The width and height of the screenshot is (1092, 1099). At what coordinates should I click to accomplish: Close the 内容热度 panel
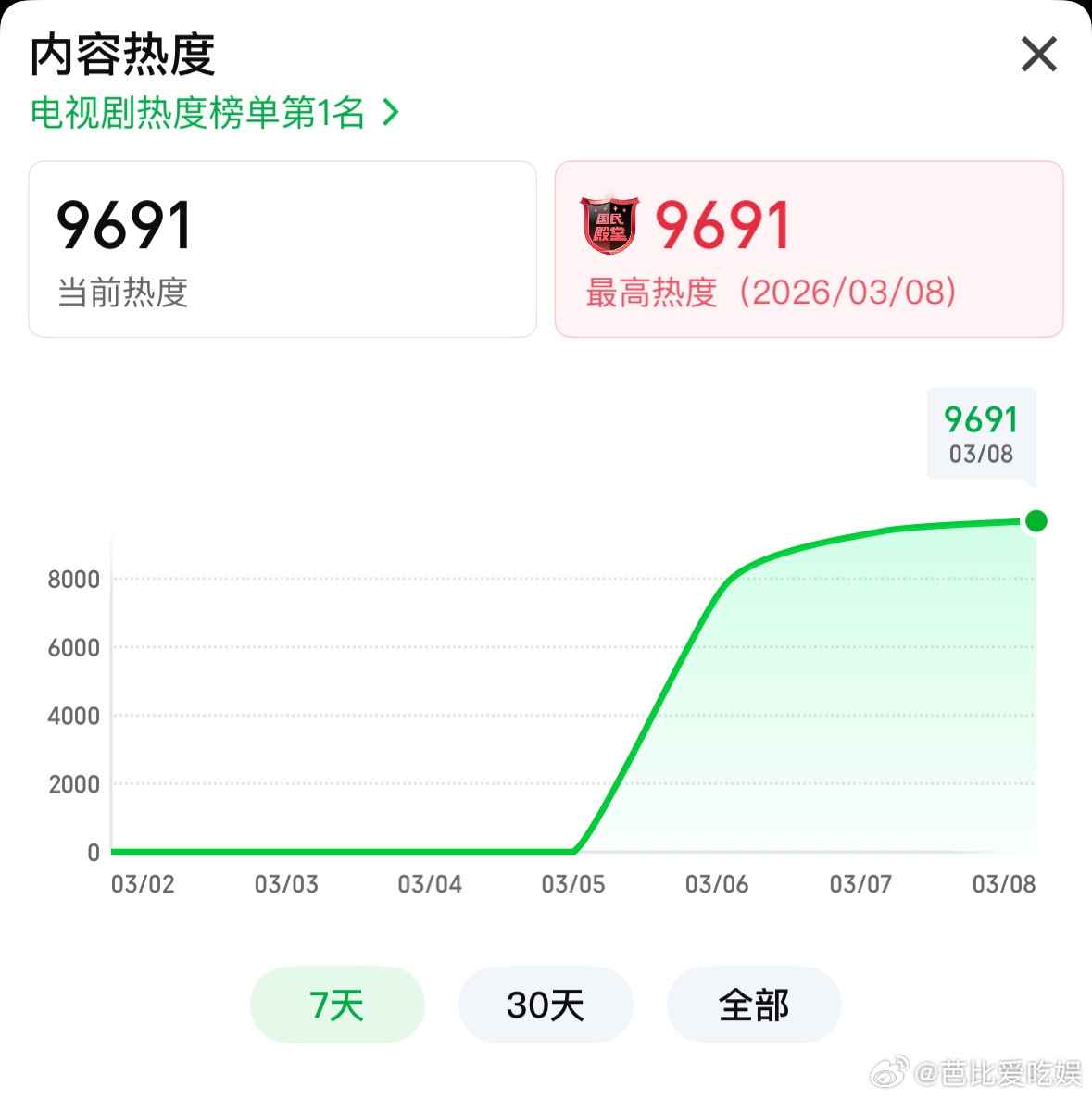click(1038, 55)
